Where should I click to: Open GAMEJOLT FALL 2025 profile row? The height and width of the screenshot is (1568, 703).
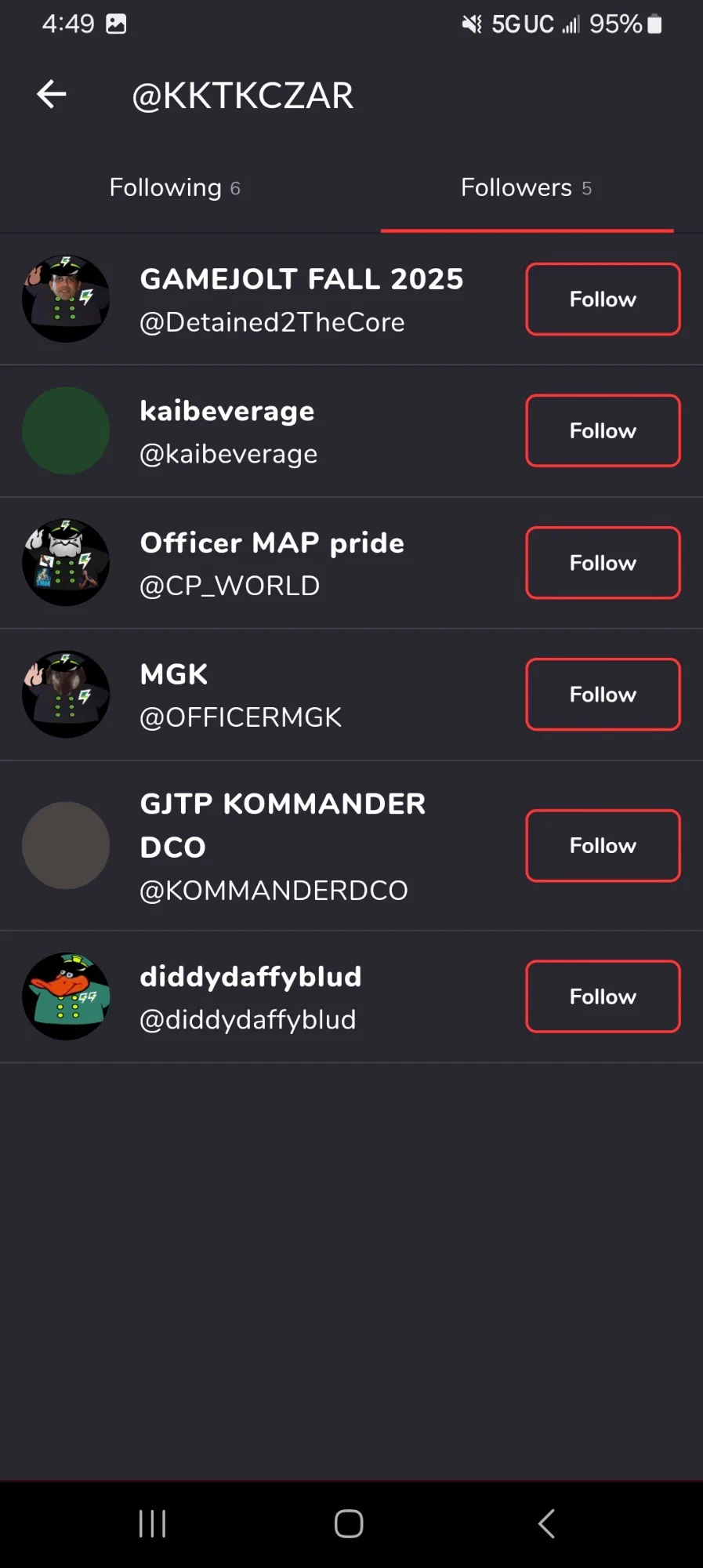(351, 299)
